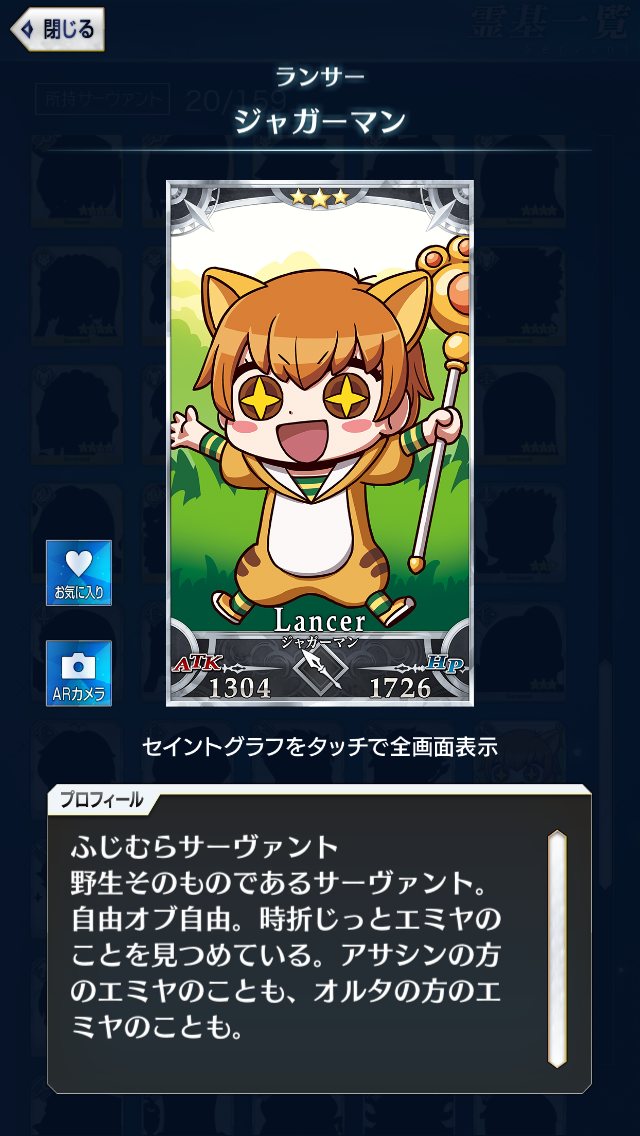Add ジャガーマン to favorites (お気に入り)
640x1136 pixels.
79,573
